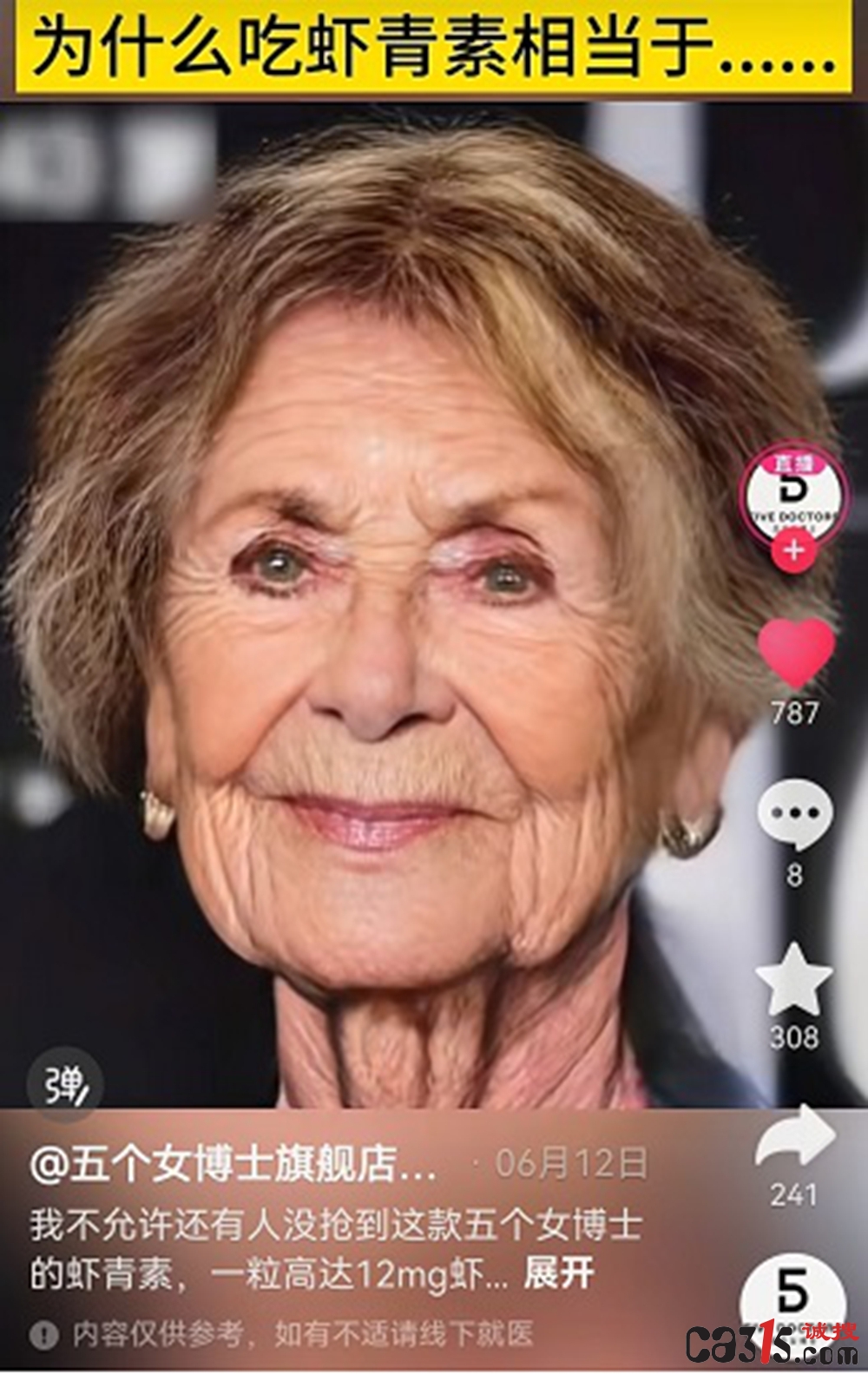The image size is (868, 1374).
Task: Add this video to favorites
Action: pyautogui.click(x=794, y=979)
